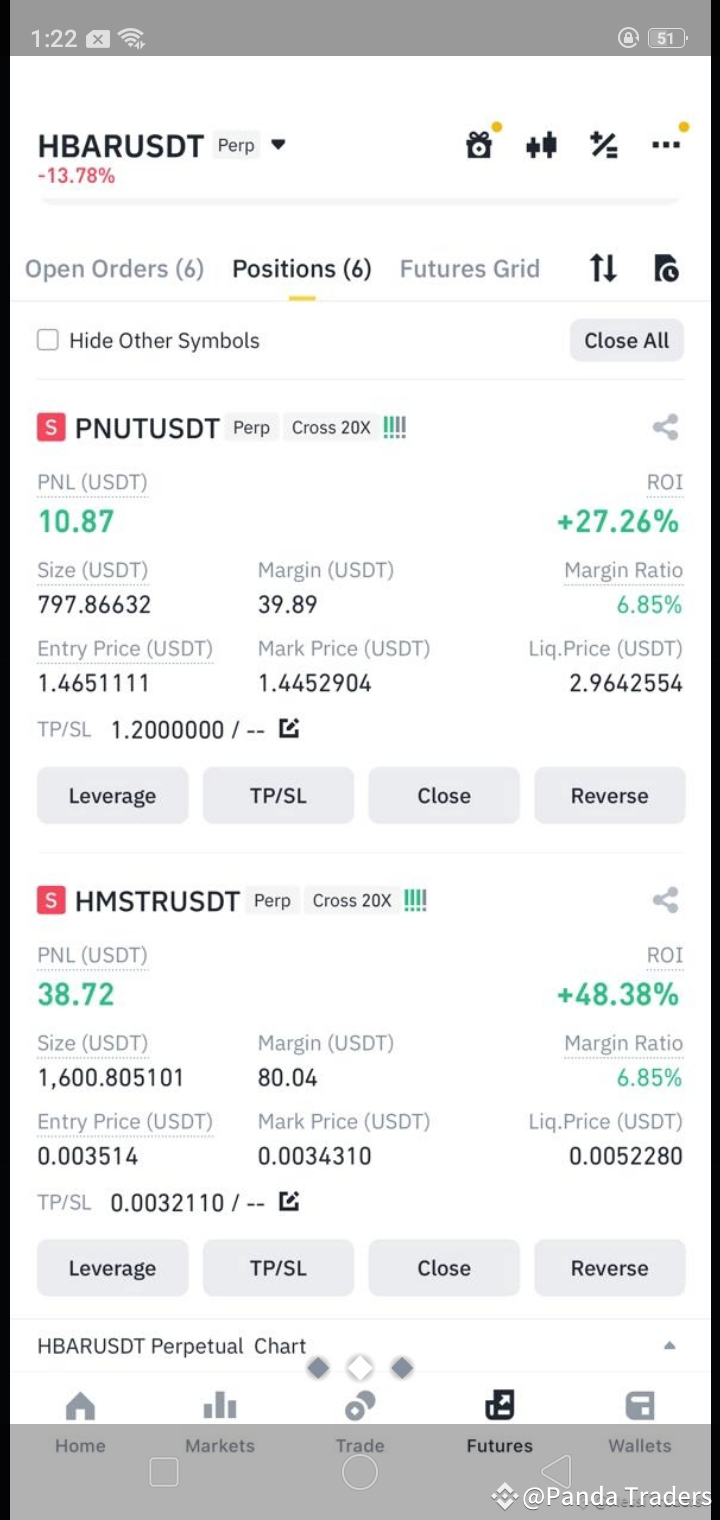Enable the Hide Other Symbols checkbox
Viewport: 720px width, 1520px height.
tap(47, 340)
